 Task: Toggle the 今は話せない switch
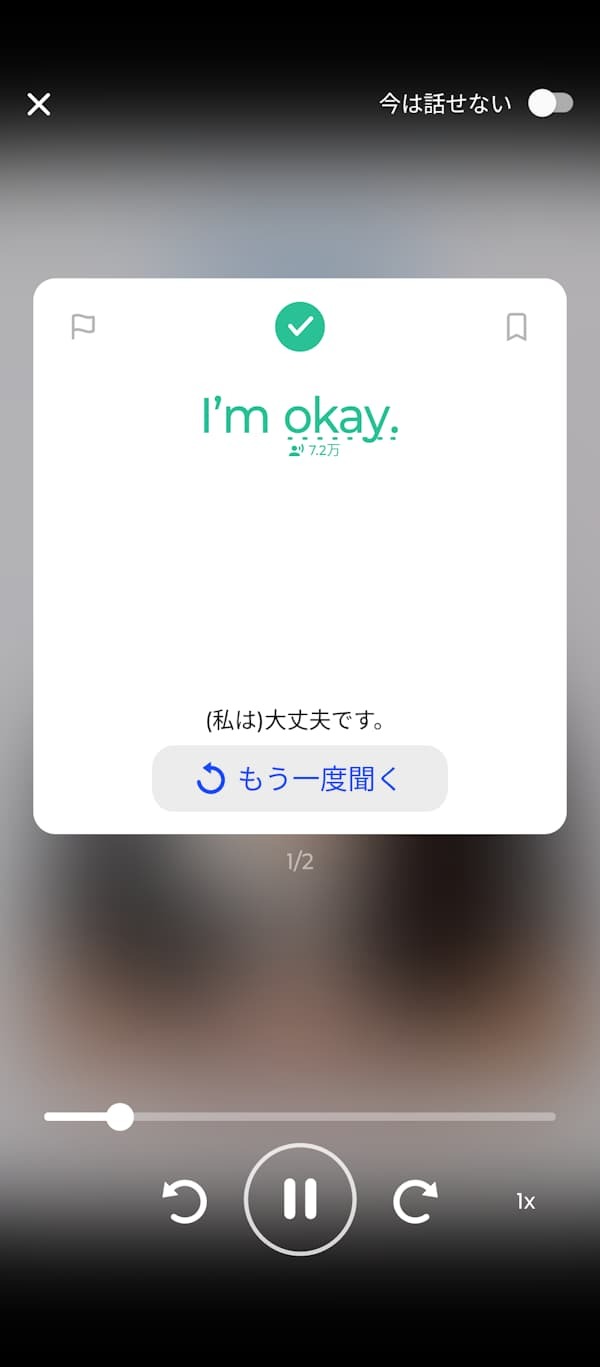pos(550,103)
